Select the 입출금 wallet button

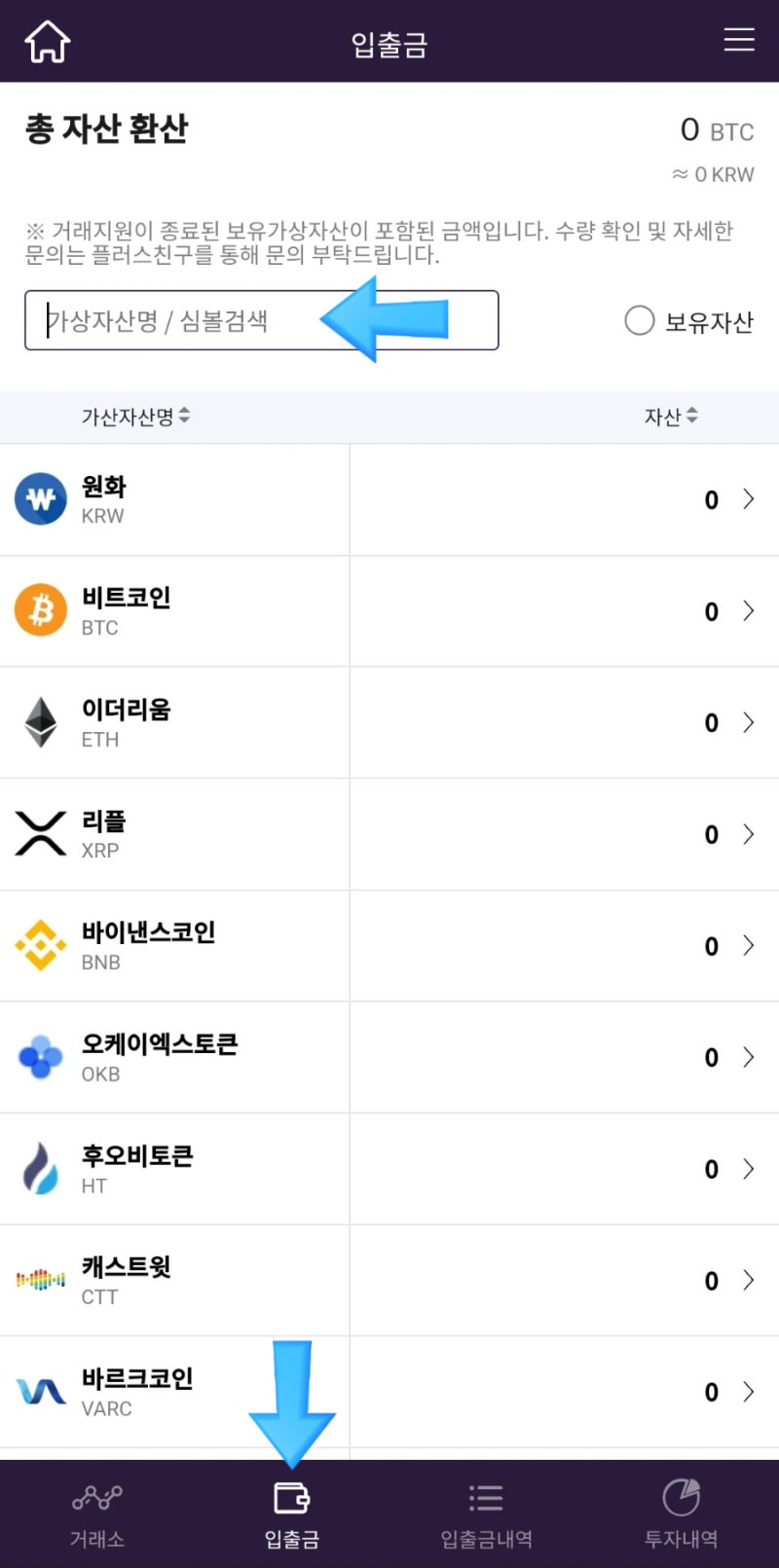click(290, 1511)
